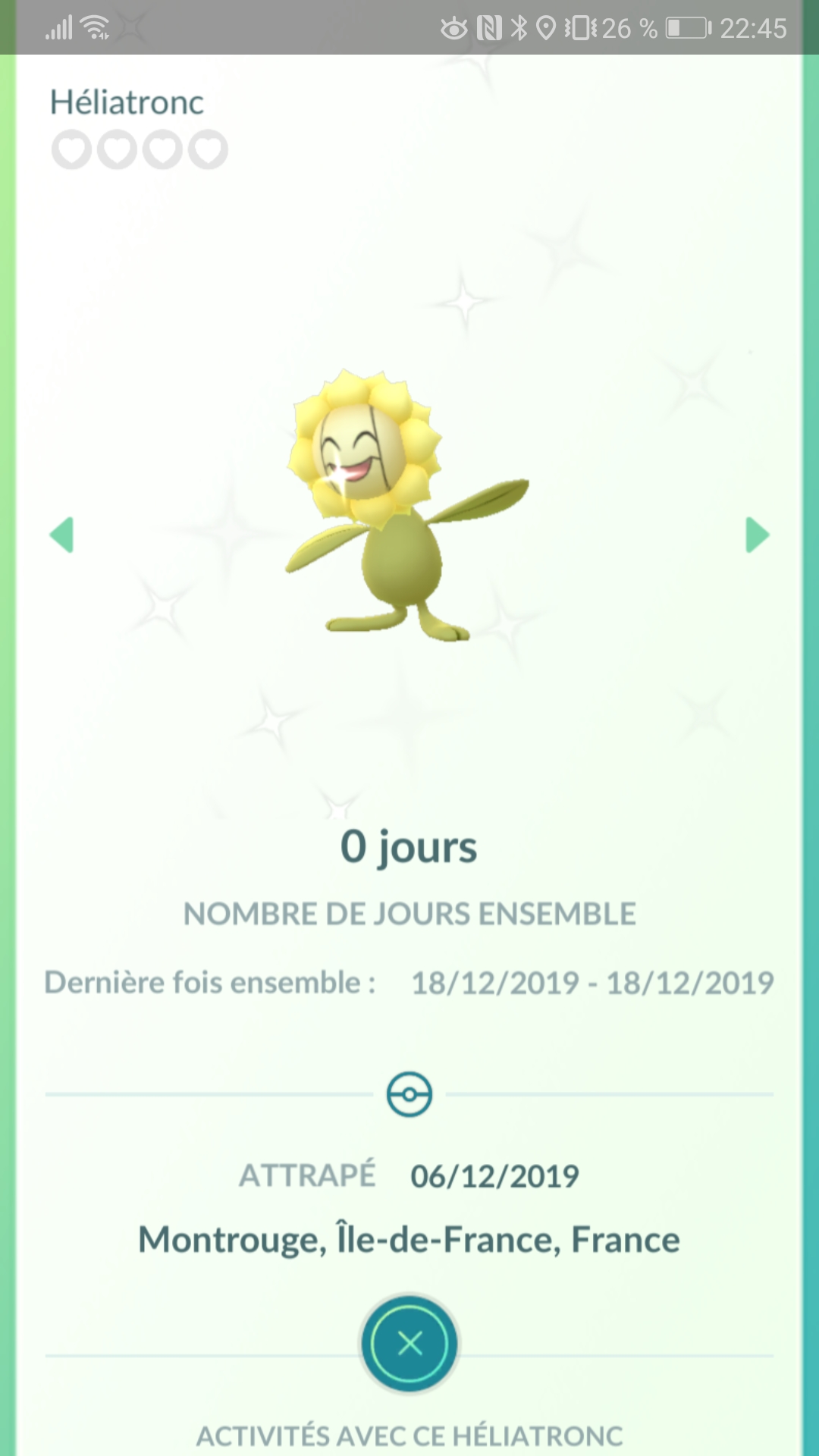
Task: Tap the 0 jours counter display
Action: coord(409,846)
